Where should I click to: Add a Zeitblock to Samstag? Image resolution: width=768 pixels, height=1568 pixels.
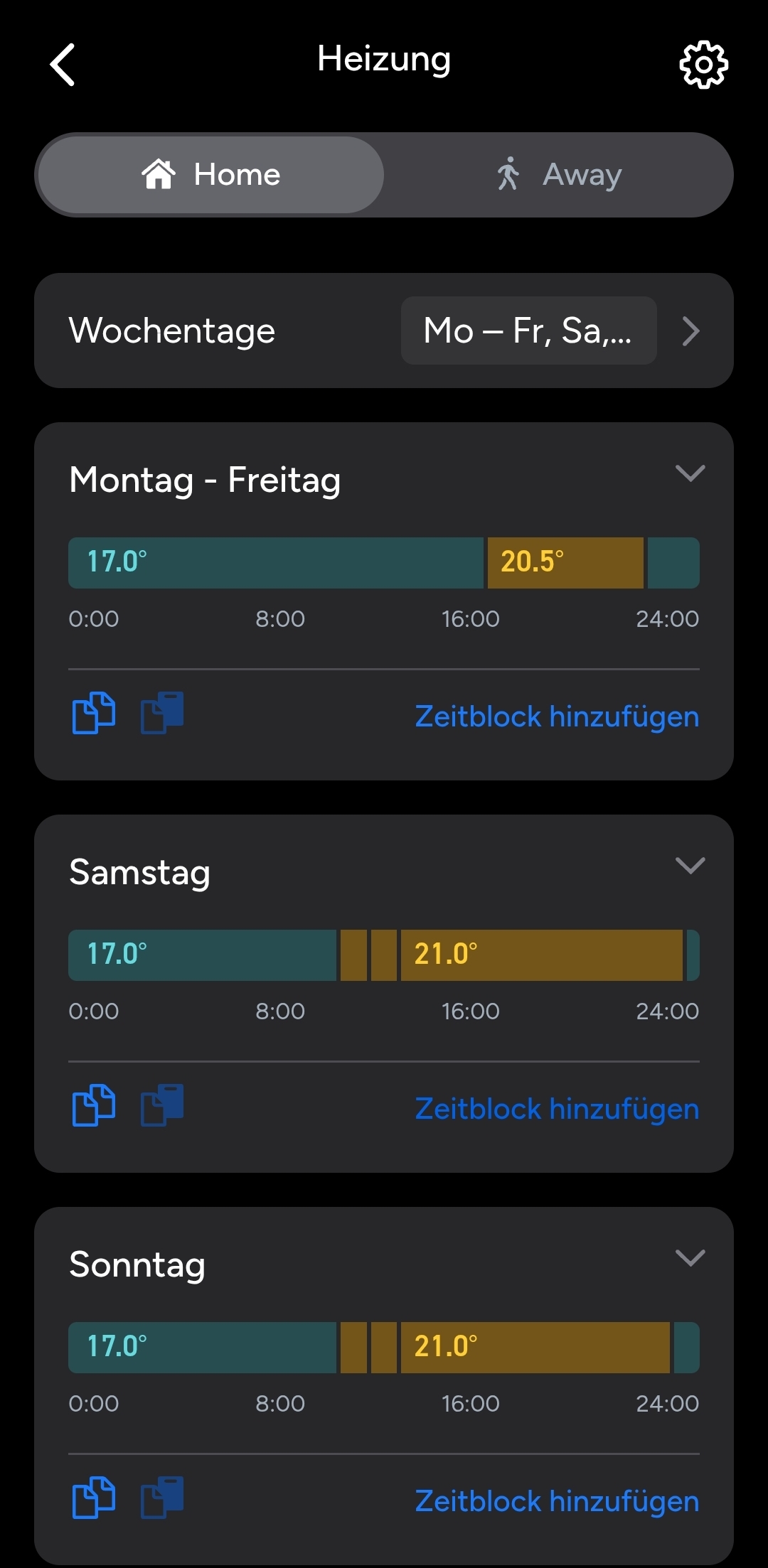[557, 1109]
